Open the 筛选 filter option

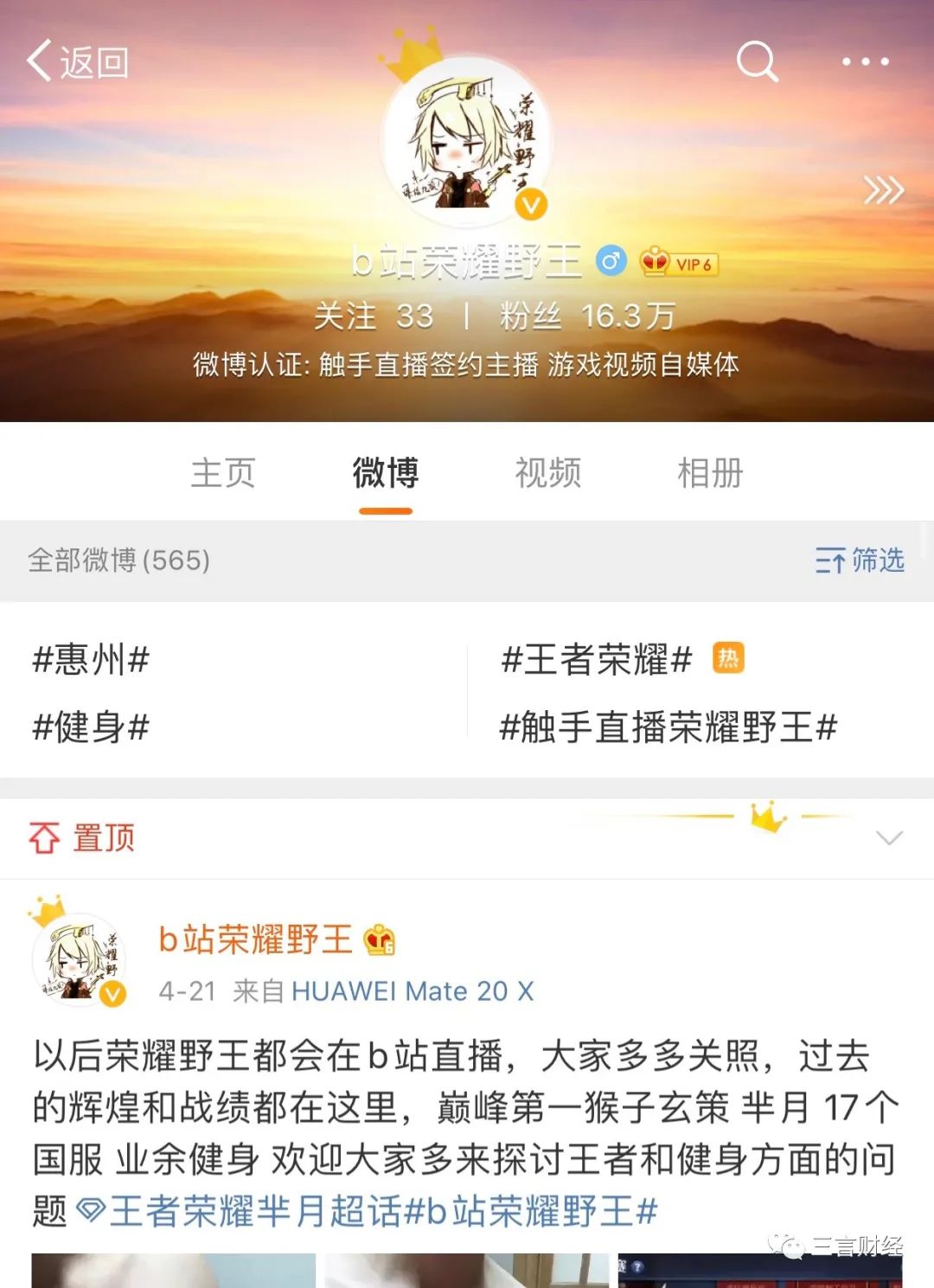pos(860,561)
